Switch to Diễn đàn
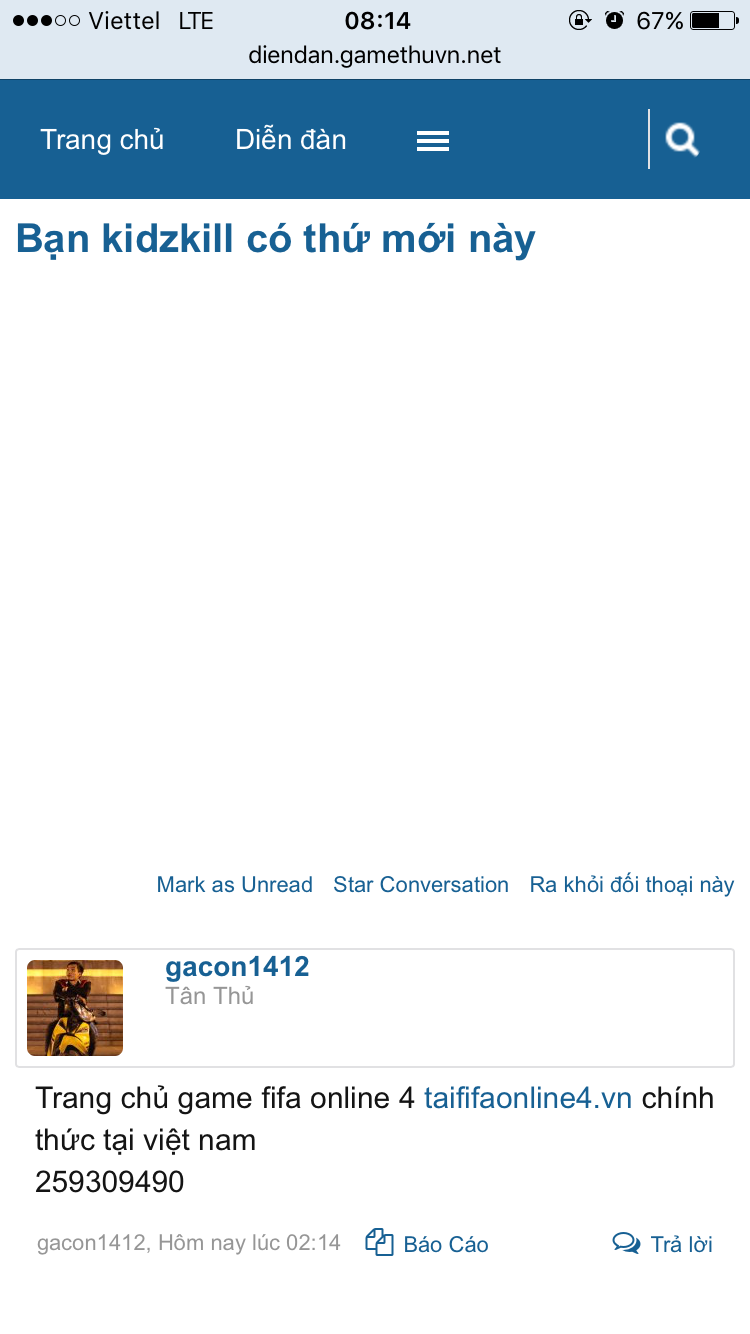Image resolution: width=750 pixels, height=1334 pixels. click(x=291, y=140)
